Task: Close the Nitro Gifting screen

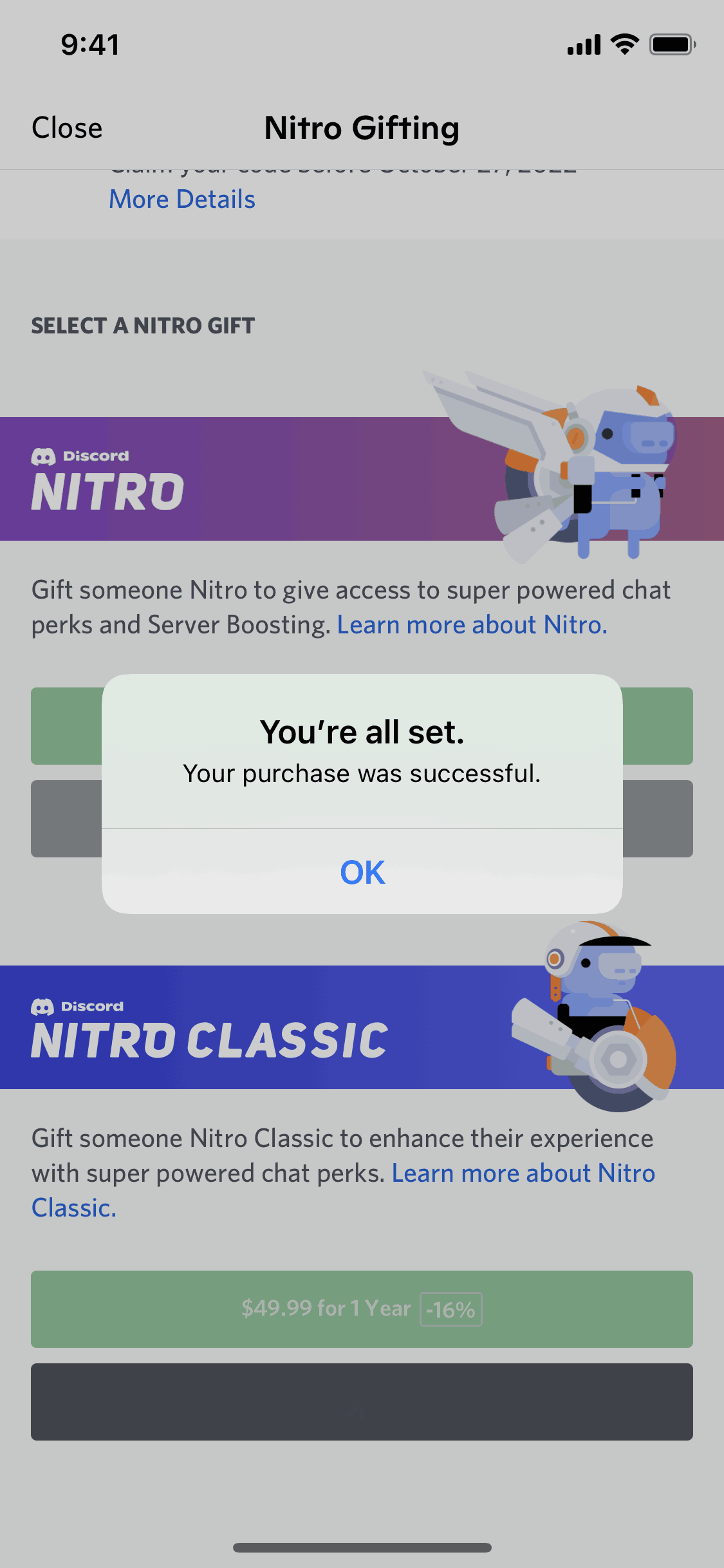Action: [x=67, y=127]
